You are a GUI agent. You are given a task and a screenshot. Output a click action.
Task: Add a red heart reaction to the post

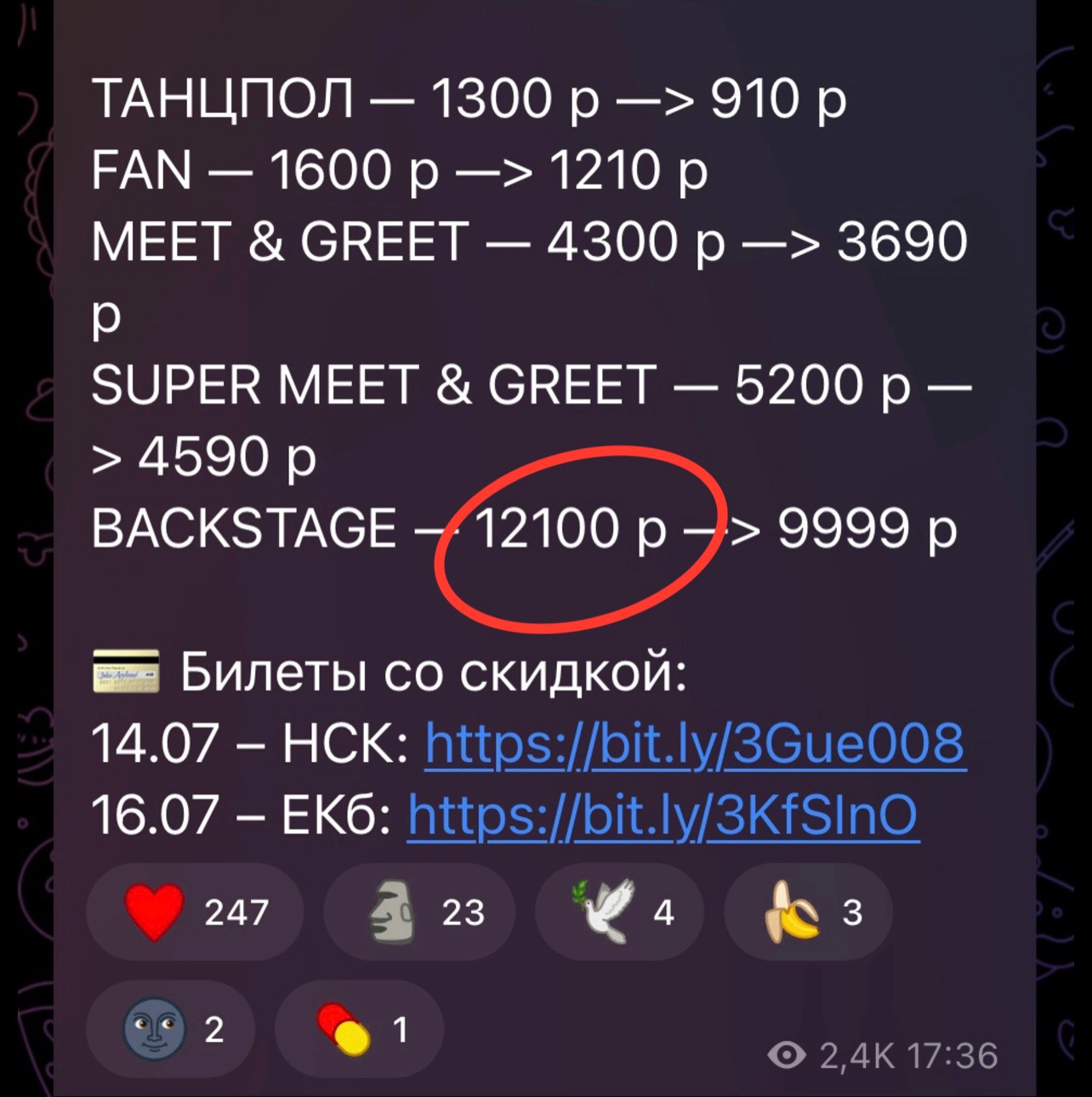[195, 912]
